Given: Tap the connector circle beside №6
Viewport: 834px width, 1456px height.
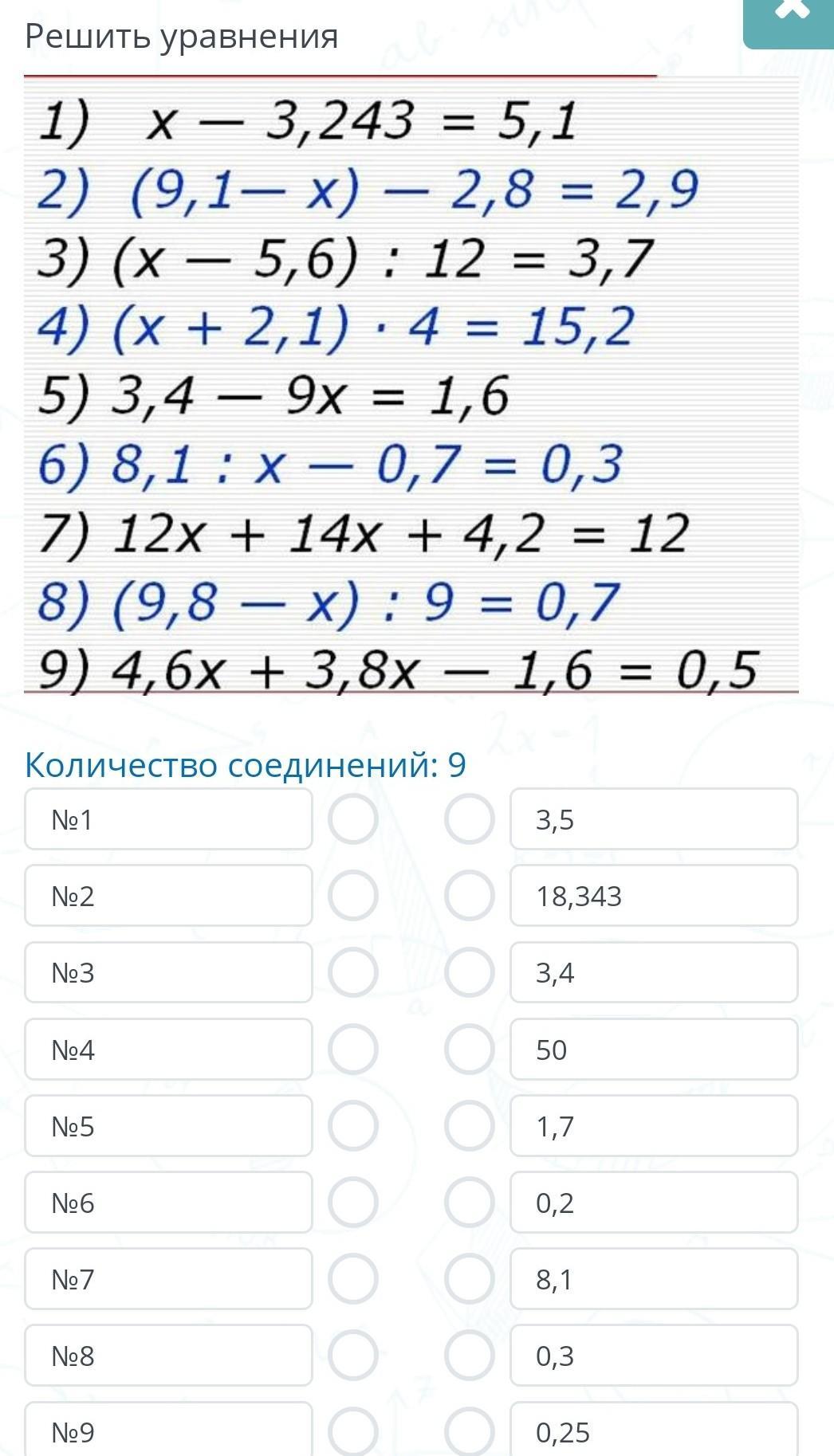Looking at the screenshot, I should (353, 1203).
